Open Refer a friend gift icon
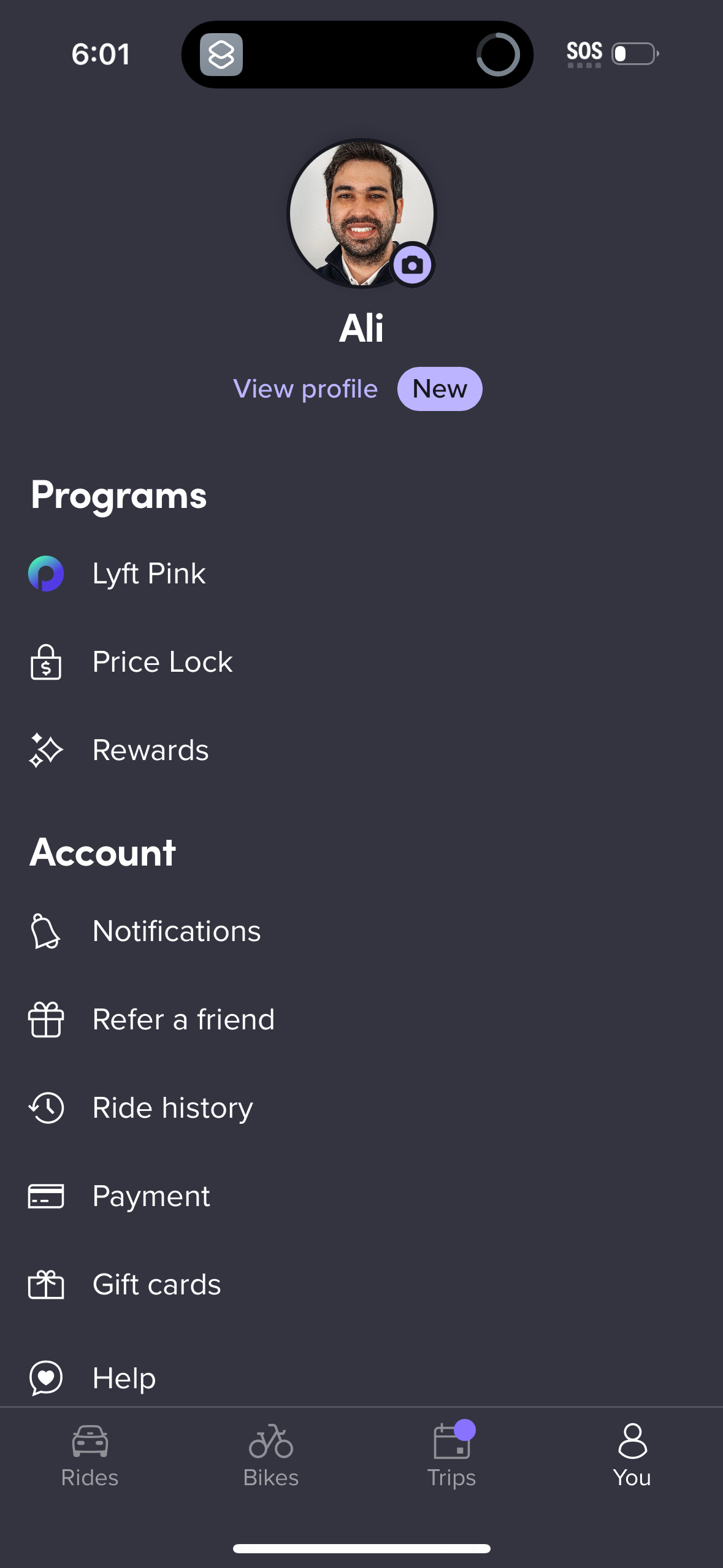Image resolution: width=723 pixels, height=1568 pixels. [46, 1020]
